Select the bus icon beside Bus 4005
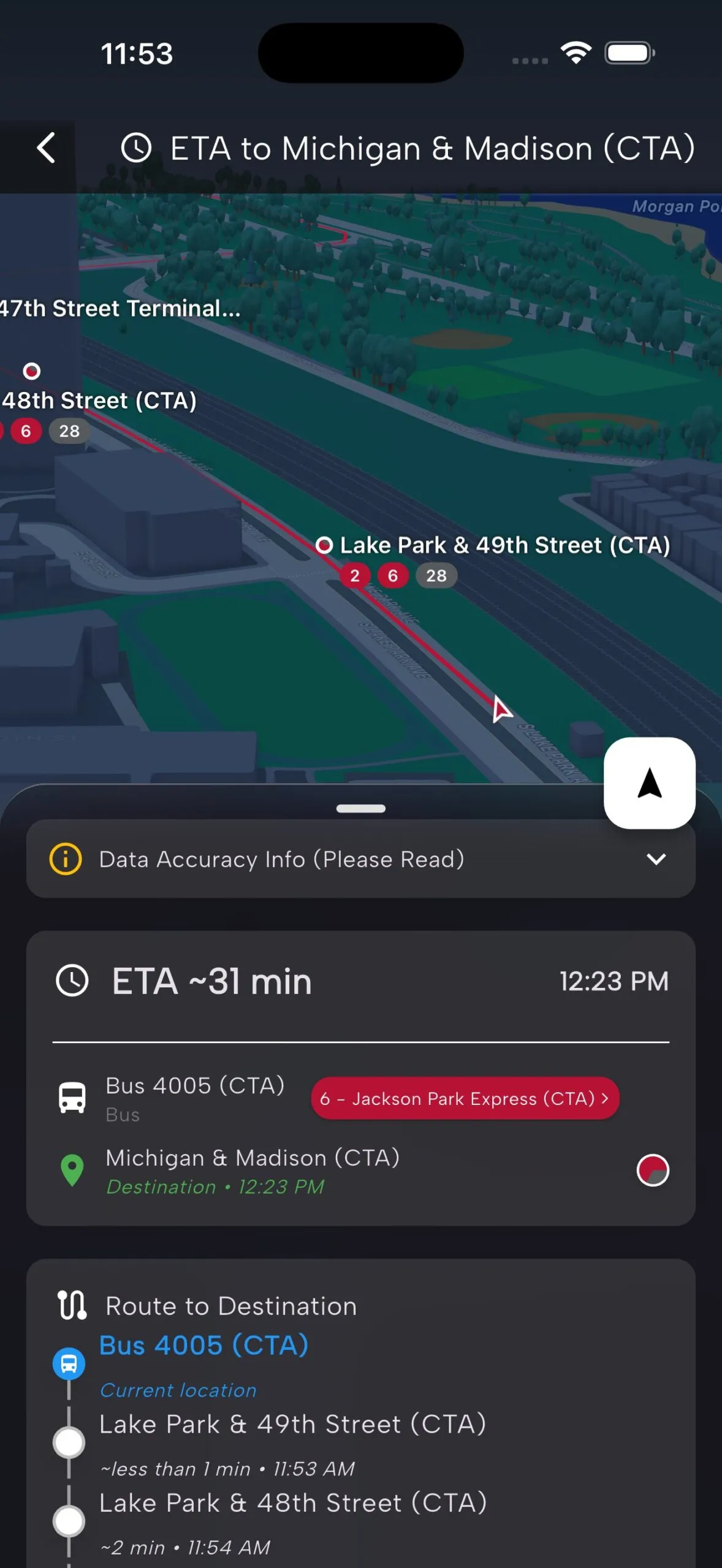This screenshot has height=1568, width=722. [71, 1096]
